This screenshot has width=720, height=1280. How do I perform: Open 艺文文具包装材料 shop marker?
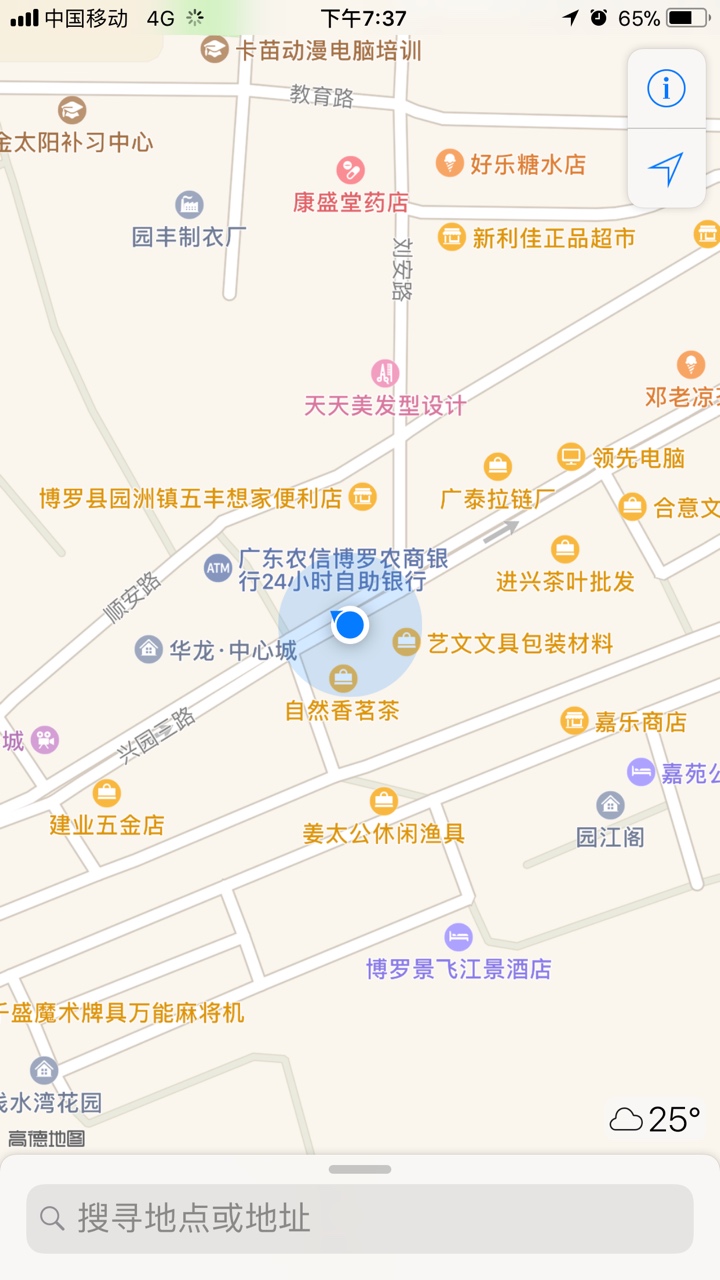pos(406,642)
